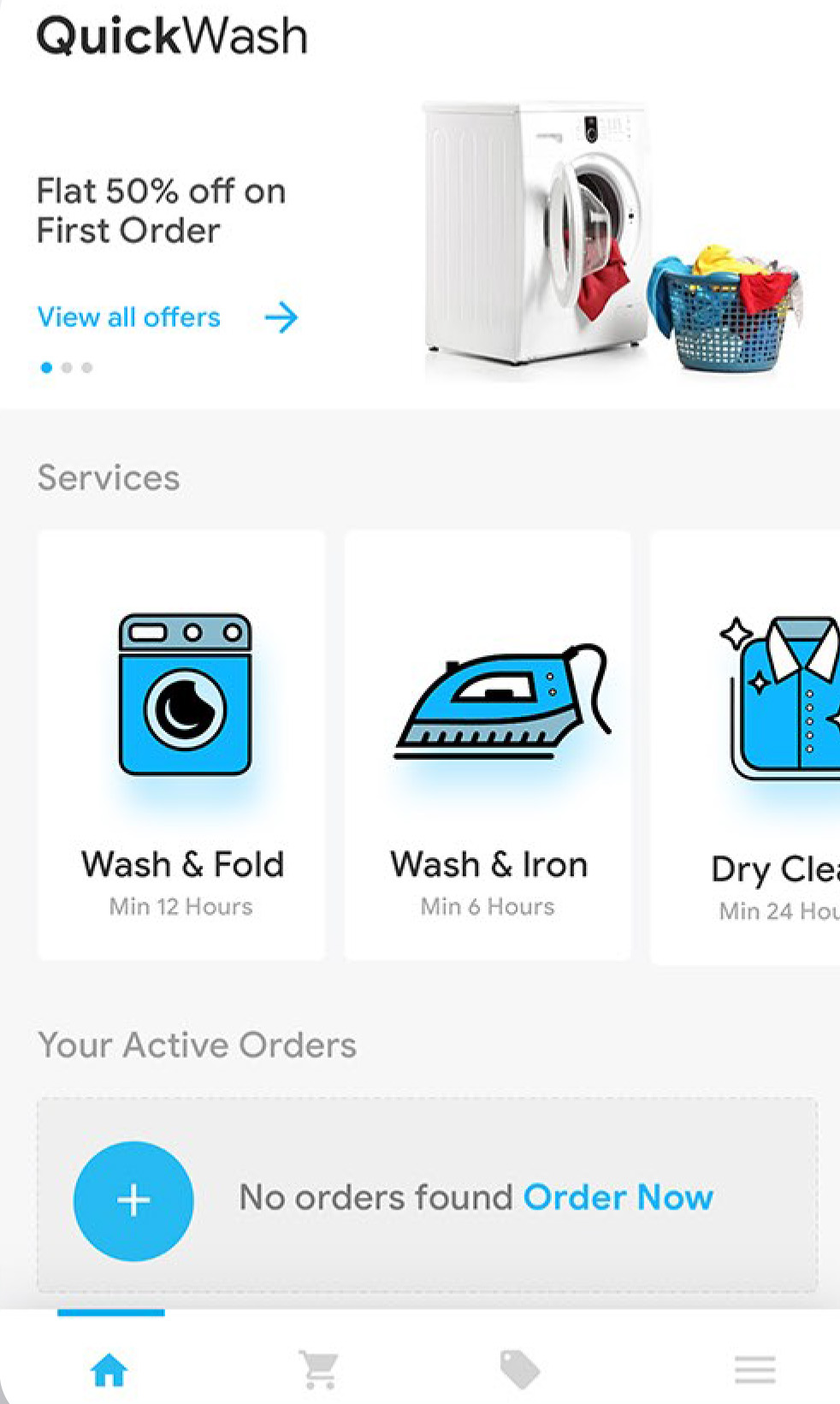Image resolution: width=840 pixels, height=1404 pixels.
Task: Tap the banner page indicator dots
Action: 67,368
